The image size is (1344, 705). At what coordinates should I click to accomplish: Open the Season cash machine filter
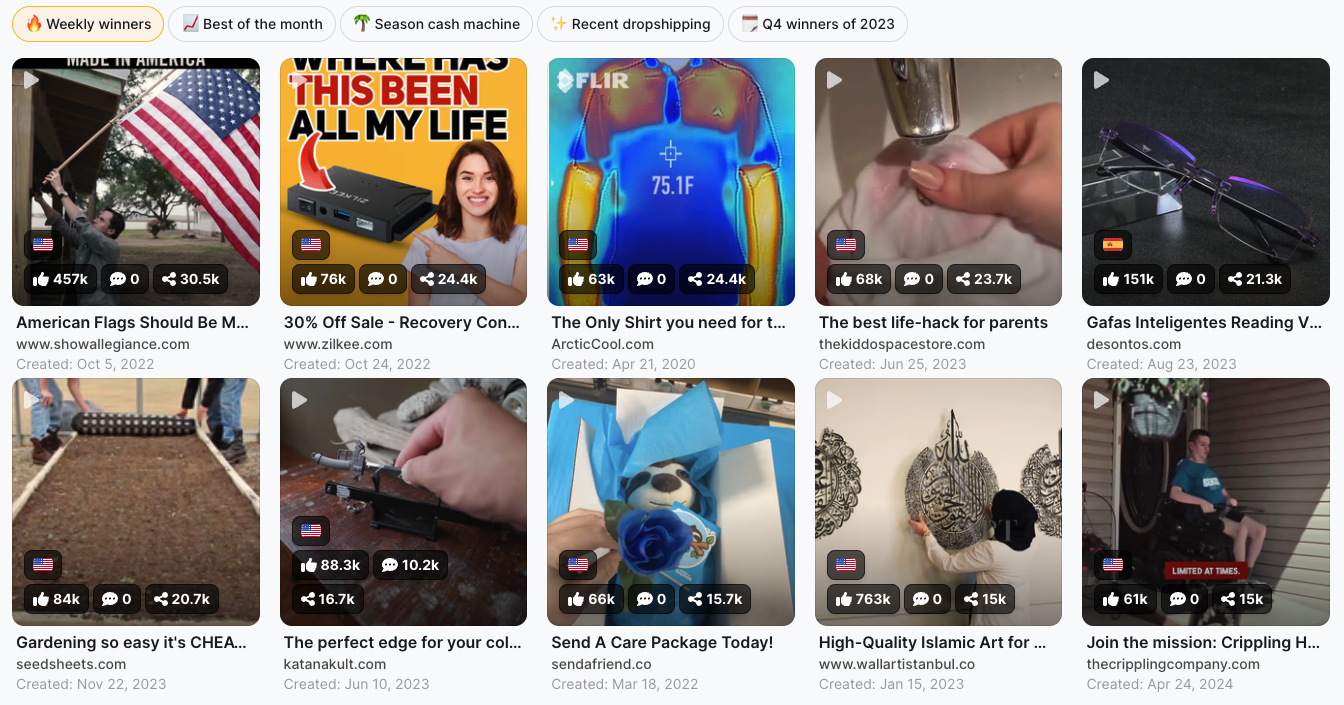pos(435,24)
